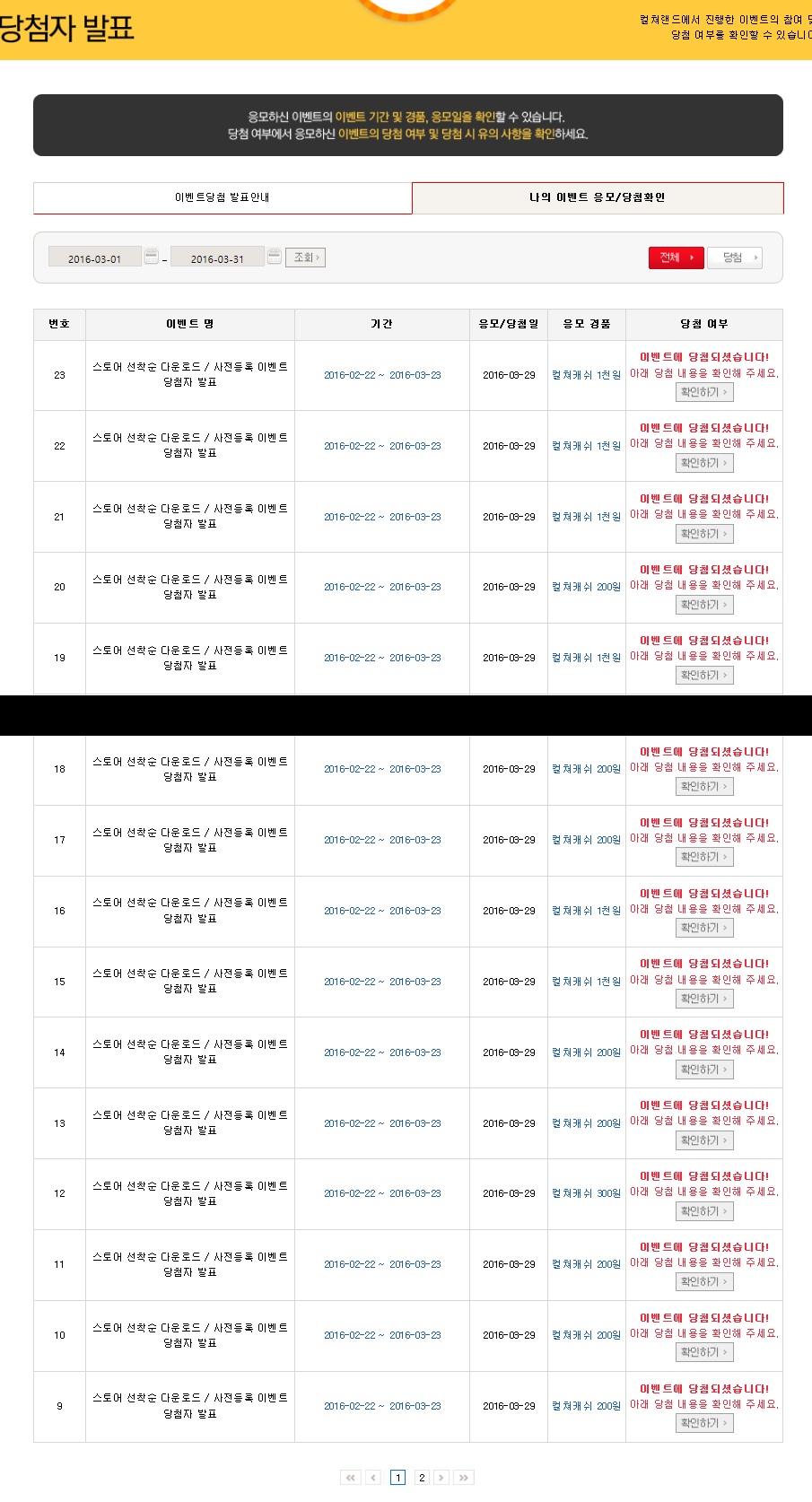Viewport: 812px width, 1502px height.
Task: Go to page 2 of results
Action: pyautogui.click(x=421, y=1478)
